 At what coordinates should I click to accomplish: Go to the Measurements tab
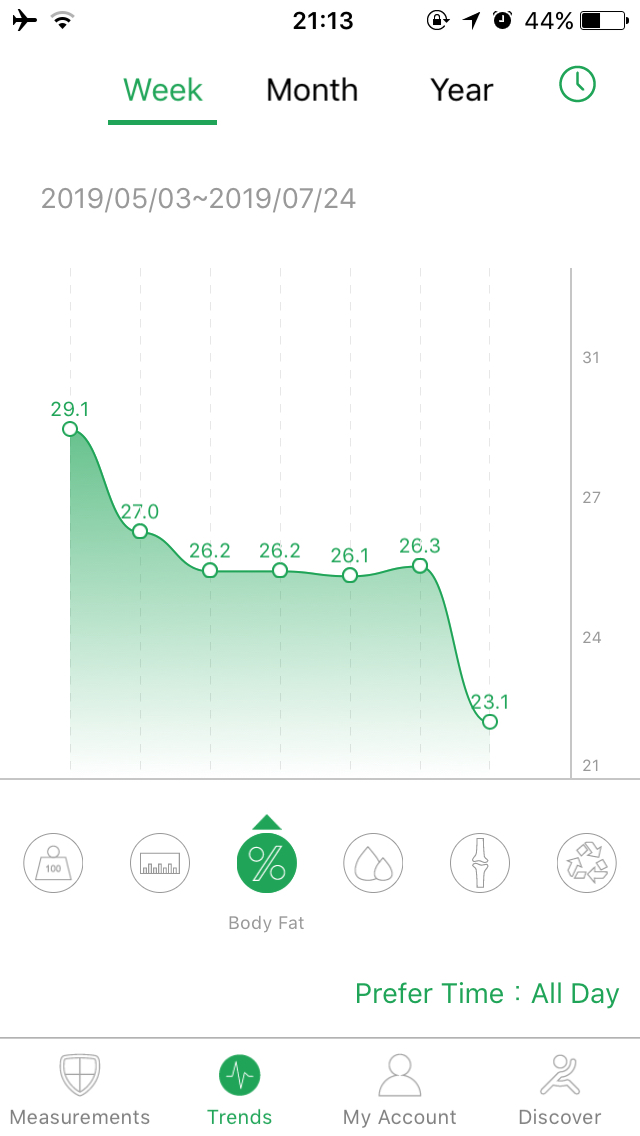tap(80, 1090)
